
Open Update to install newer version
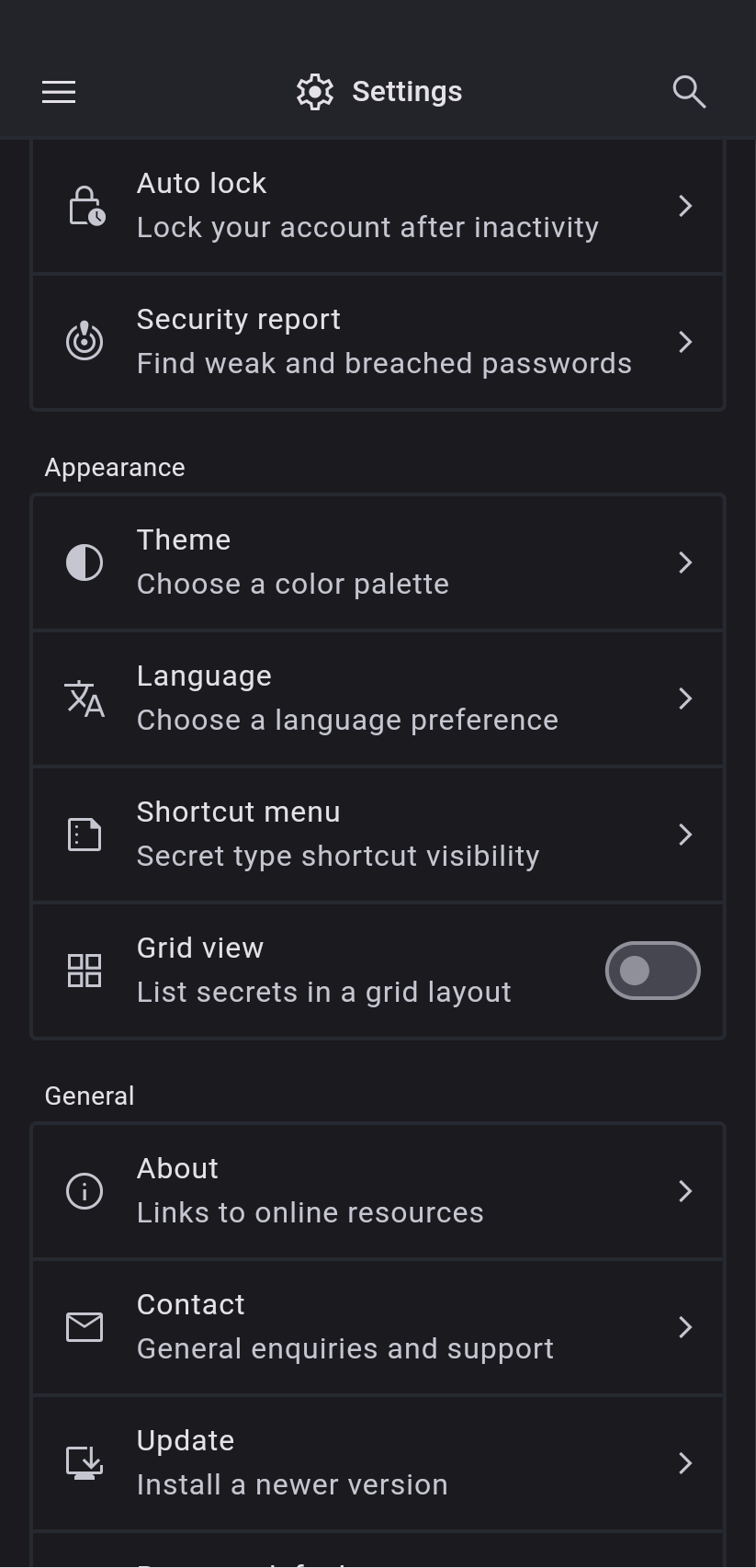378,1463
